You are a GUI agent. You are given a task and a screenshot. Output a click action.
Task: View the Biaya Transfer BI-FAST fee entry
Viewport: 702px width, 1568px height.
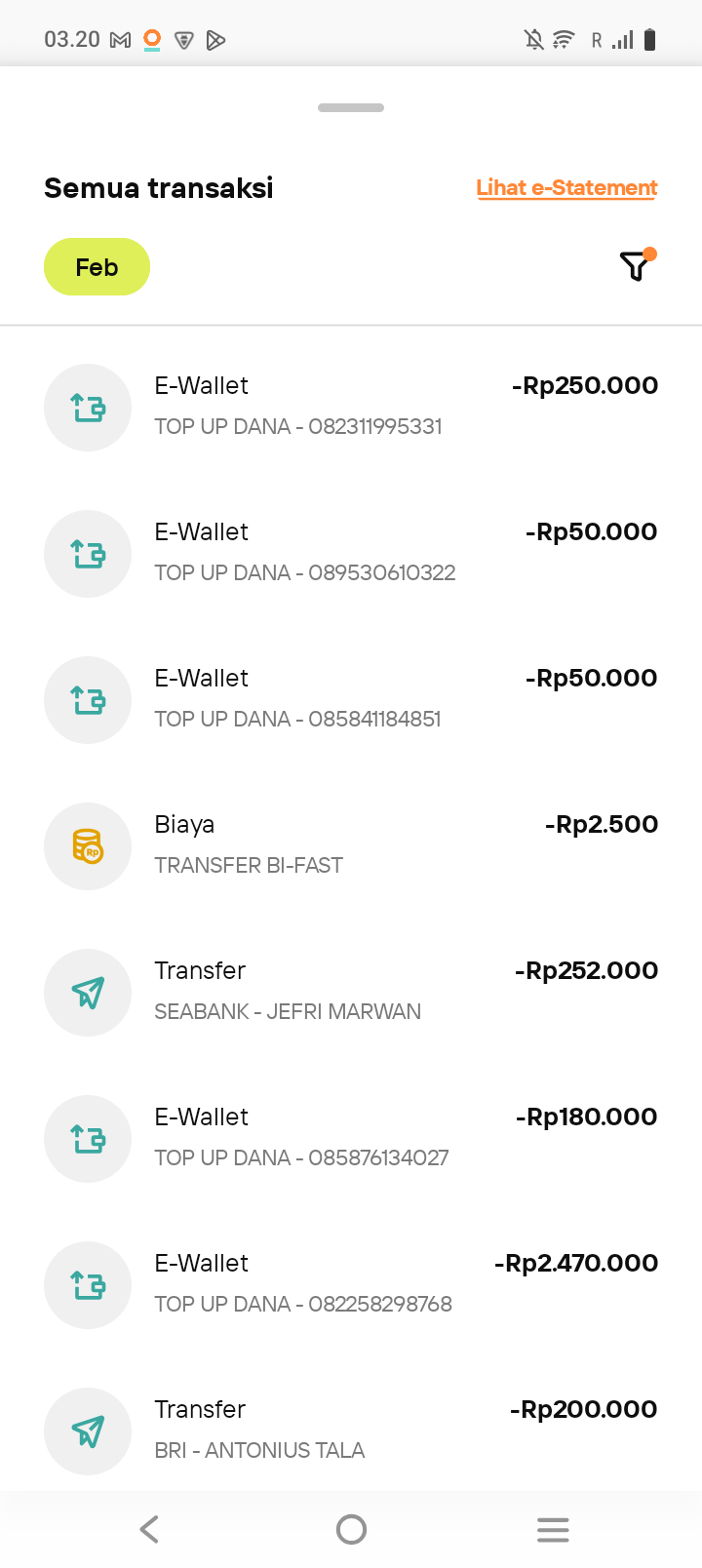coord(351,845)
